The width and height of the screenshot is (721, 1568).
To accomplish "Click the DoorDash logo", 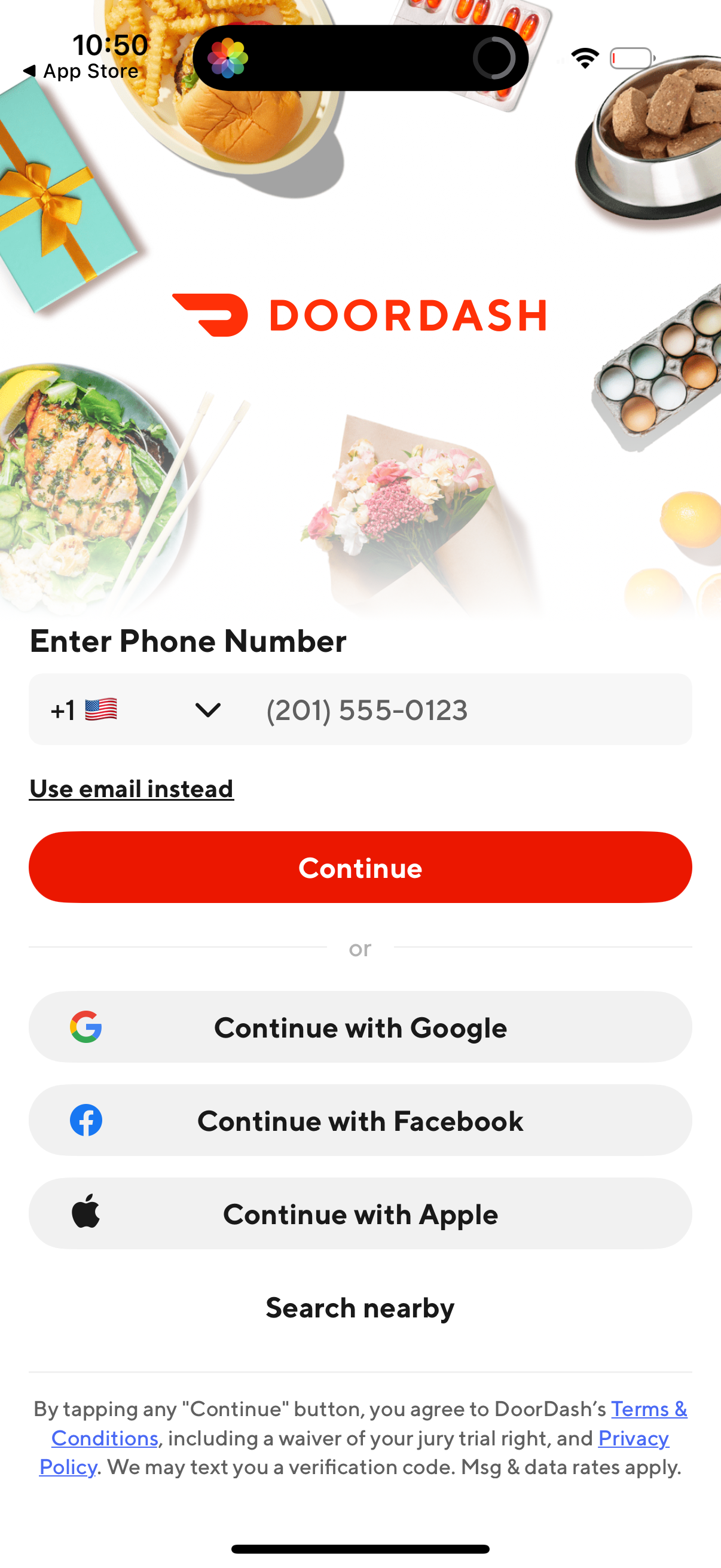I will click(x=360, y=314).
